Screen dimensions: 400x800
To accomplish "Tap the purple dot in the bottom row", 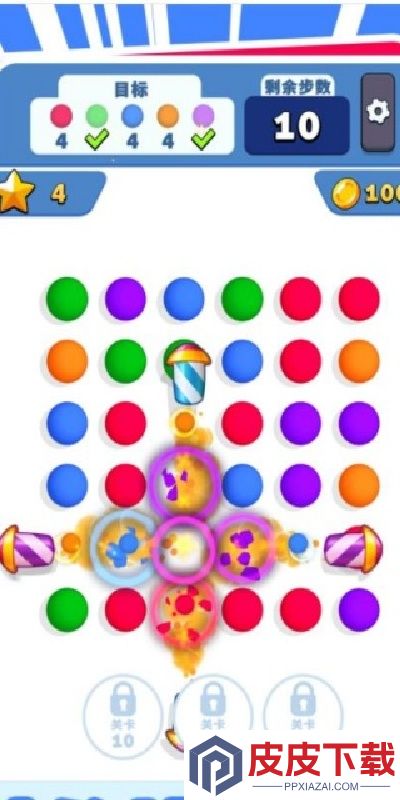I will coord(359,609).
